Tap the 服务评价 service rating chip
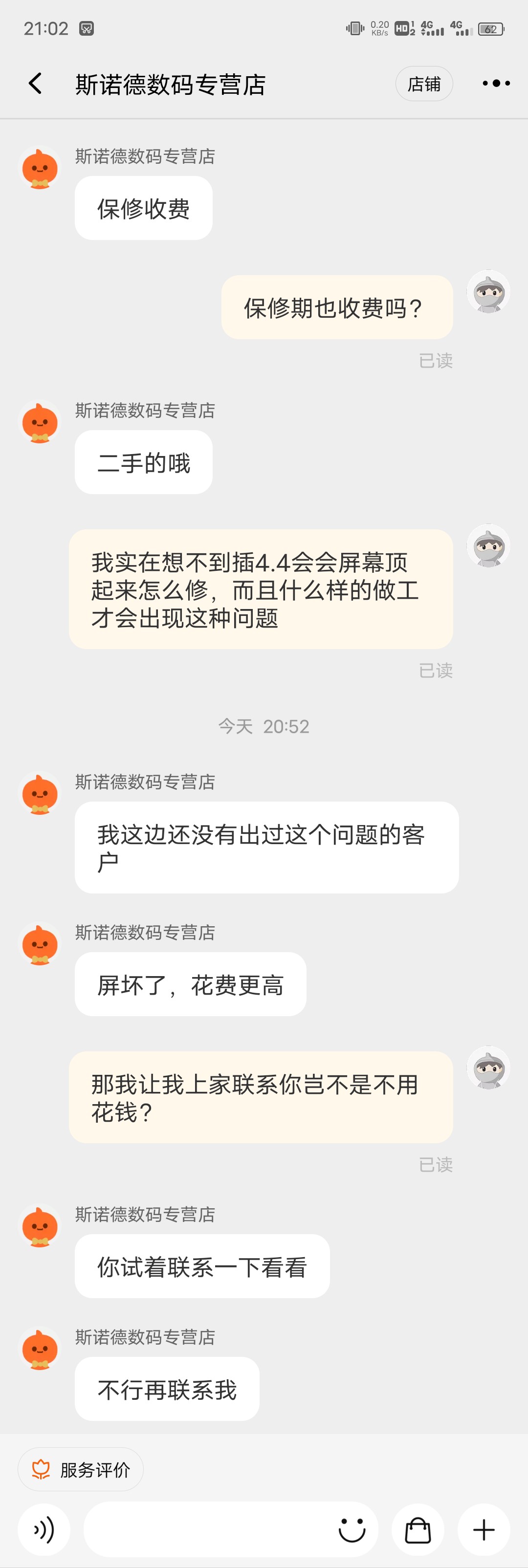 coord(81,1469)
